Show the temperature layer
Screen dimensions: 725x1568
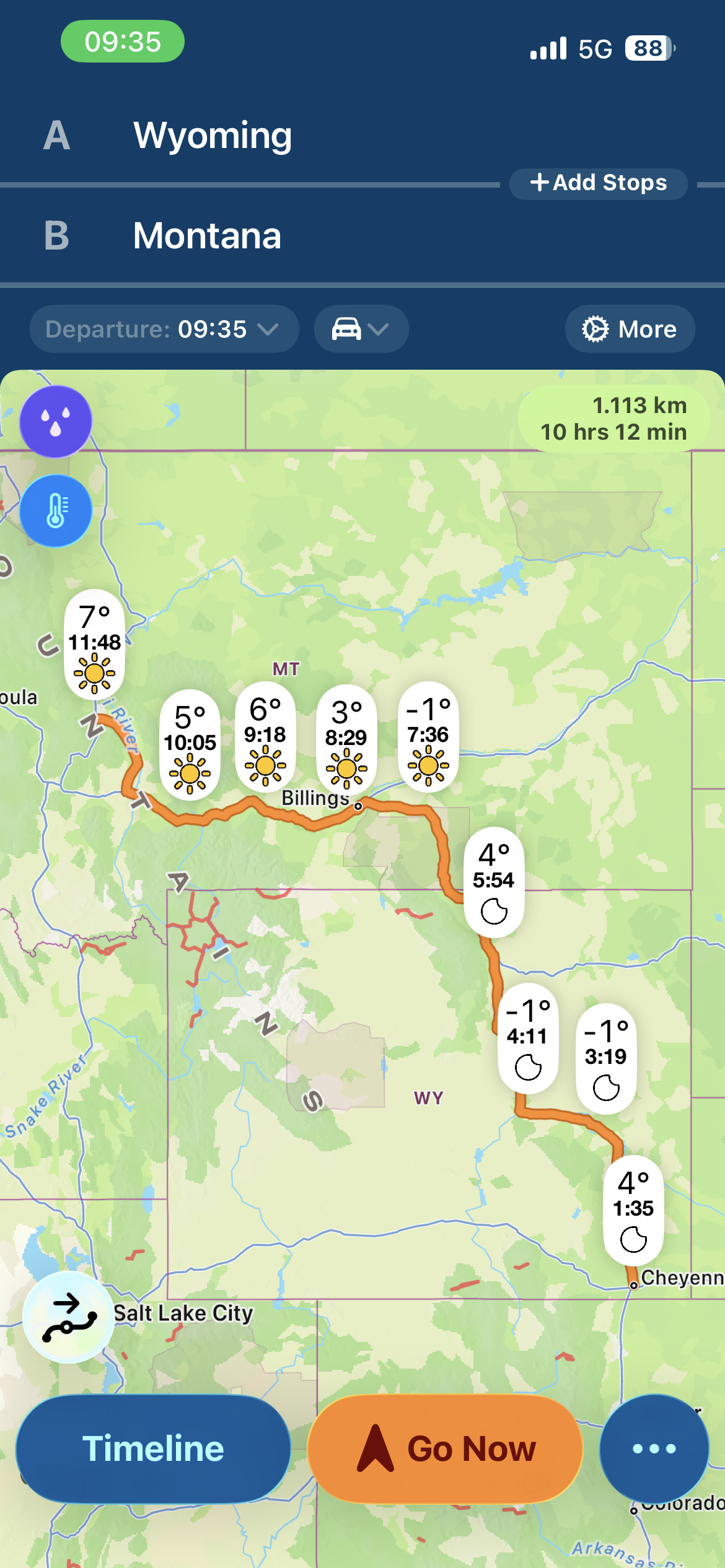click(x=56, y=511)
